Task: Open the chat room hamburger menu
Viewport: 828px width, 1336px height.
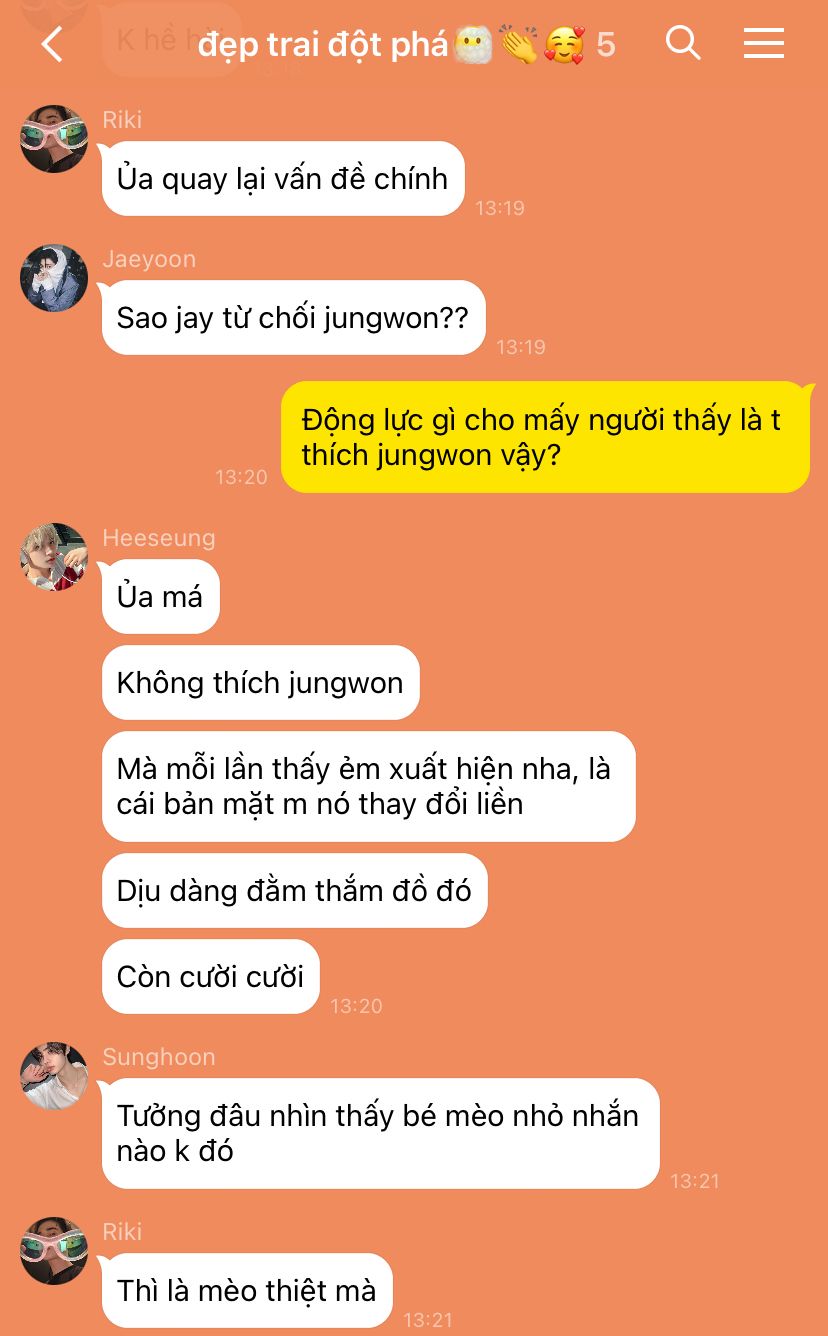Action: [763, 43]
